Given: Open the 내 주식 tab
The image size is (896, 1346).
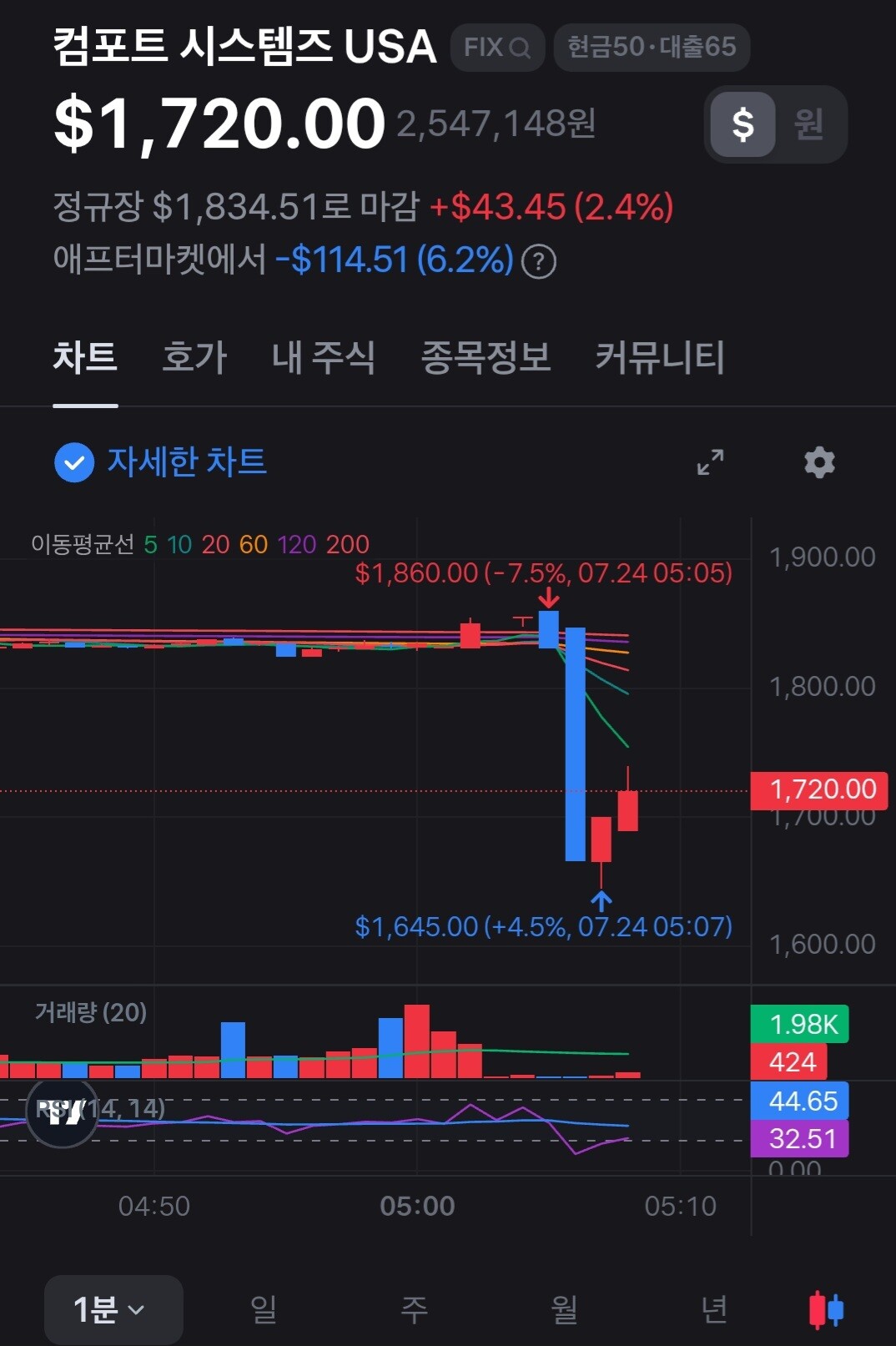Looking at the screenshot, I should pyautogui.click(x=324, y=358).
